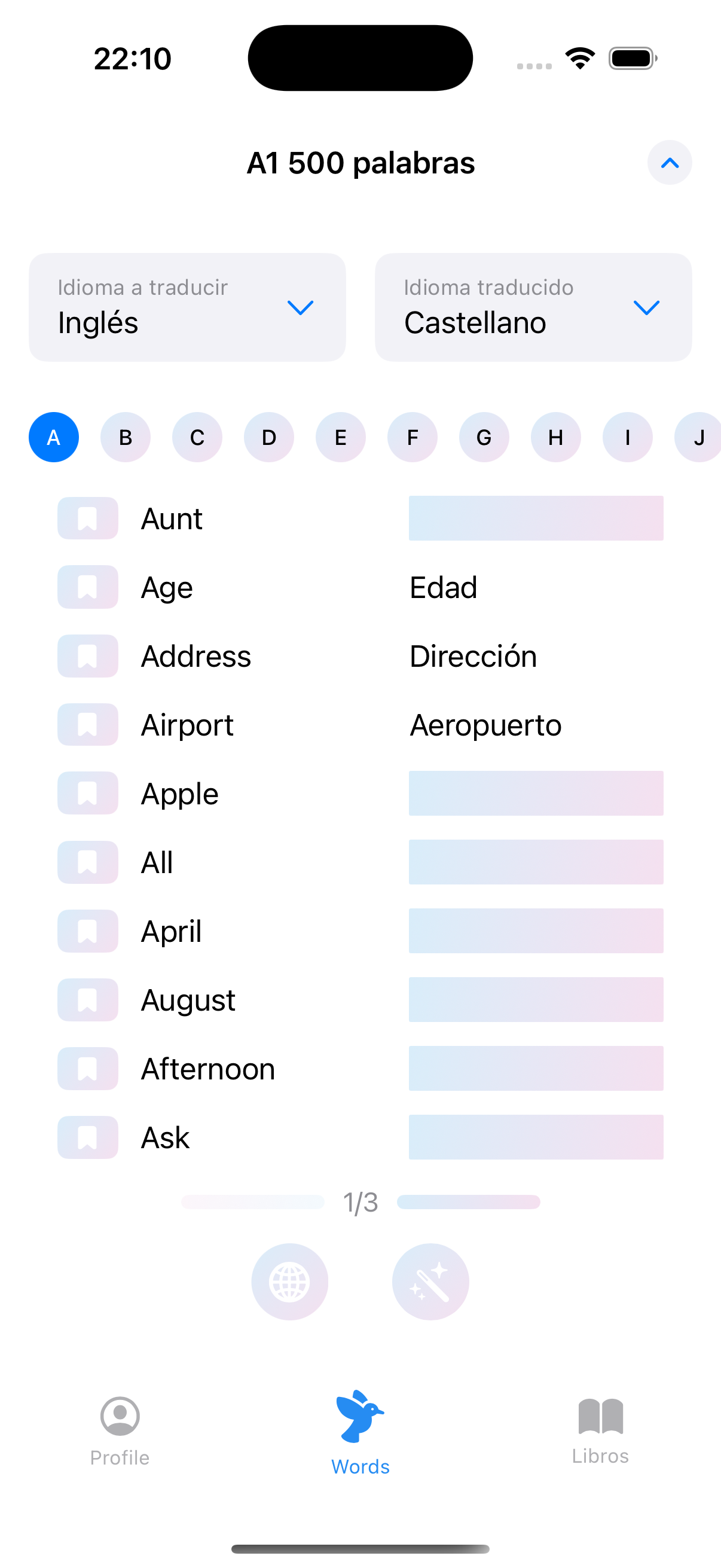
Task: Select the word Address
Action: click(x=196, y=655)
